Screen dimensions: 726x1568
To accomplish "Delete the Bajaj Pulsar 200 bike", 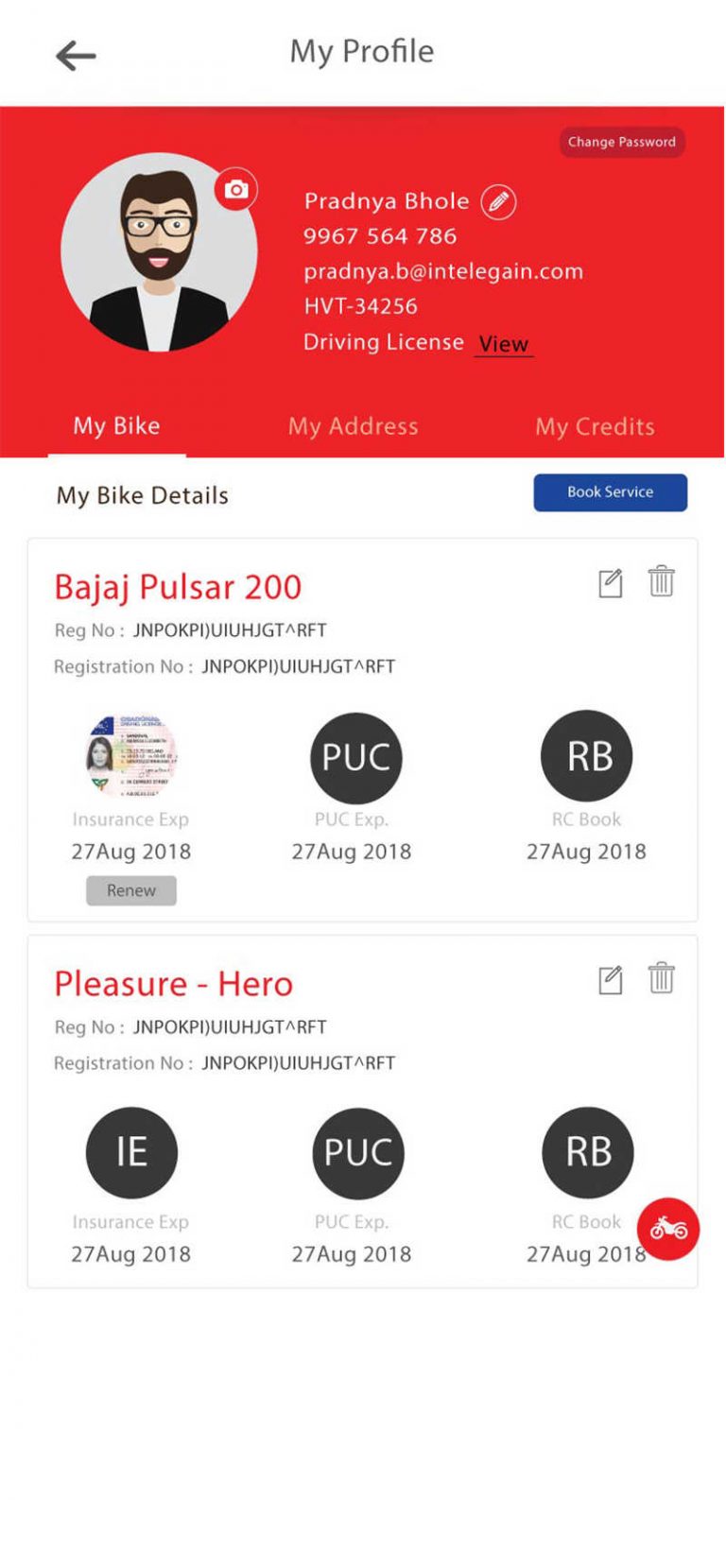I will 661,580.
